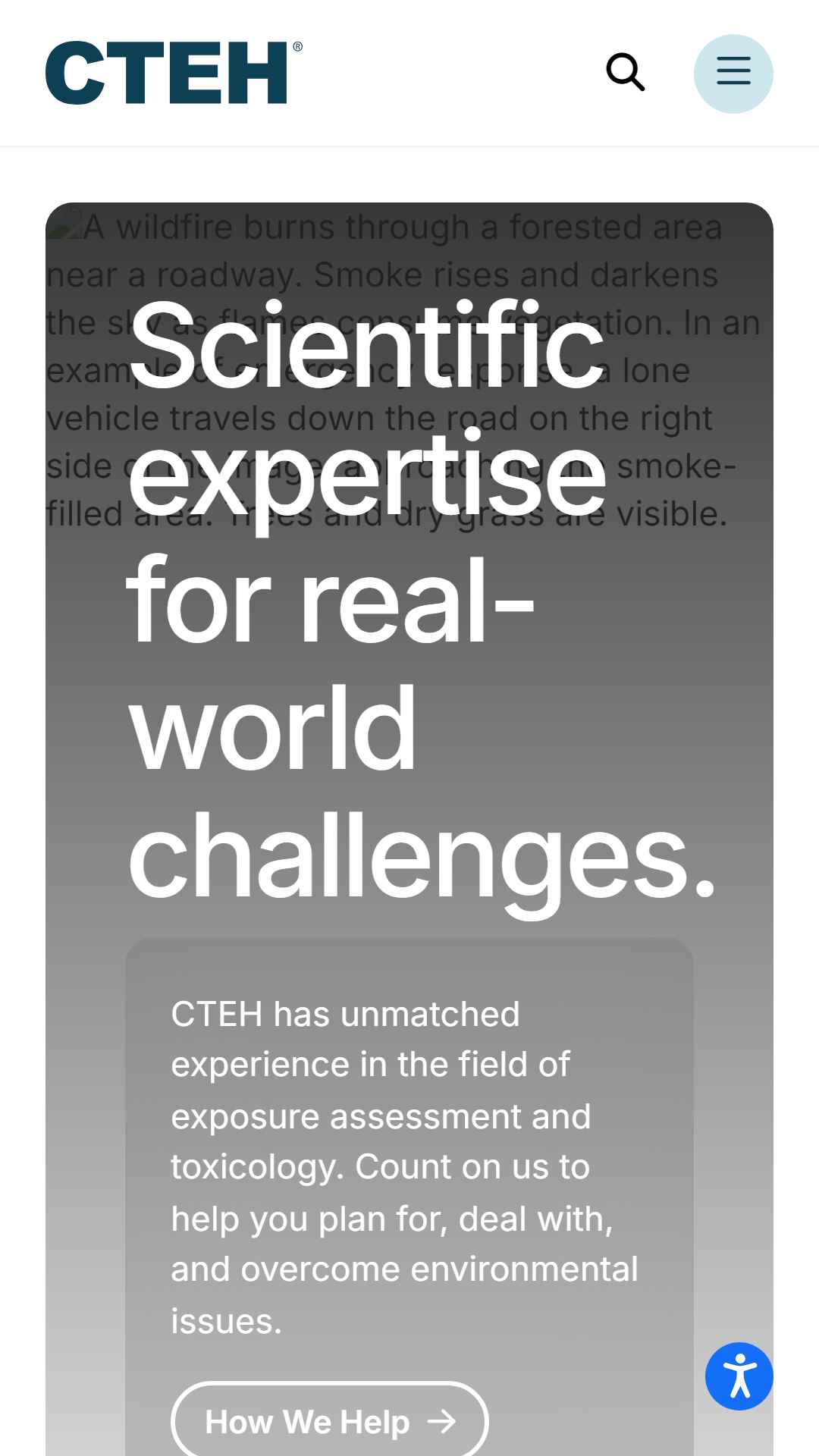Viewport: 819px width, 1456px height.
Task: Go to the CTEH homepage via logo
Action: click(174, 73)
